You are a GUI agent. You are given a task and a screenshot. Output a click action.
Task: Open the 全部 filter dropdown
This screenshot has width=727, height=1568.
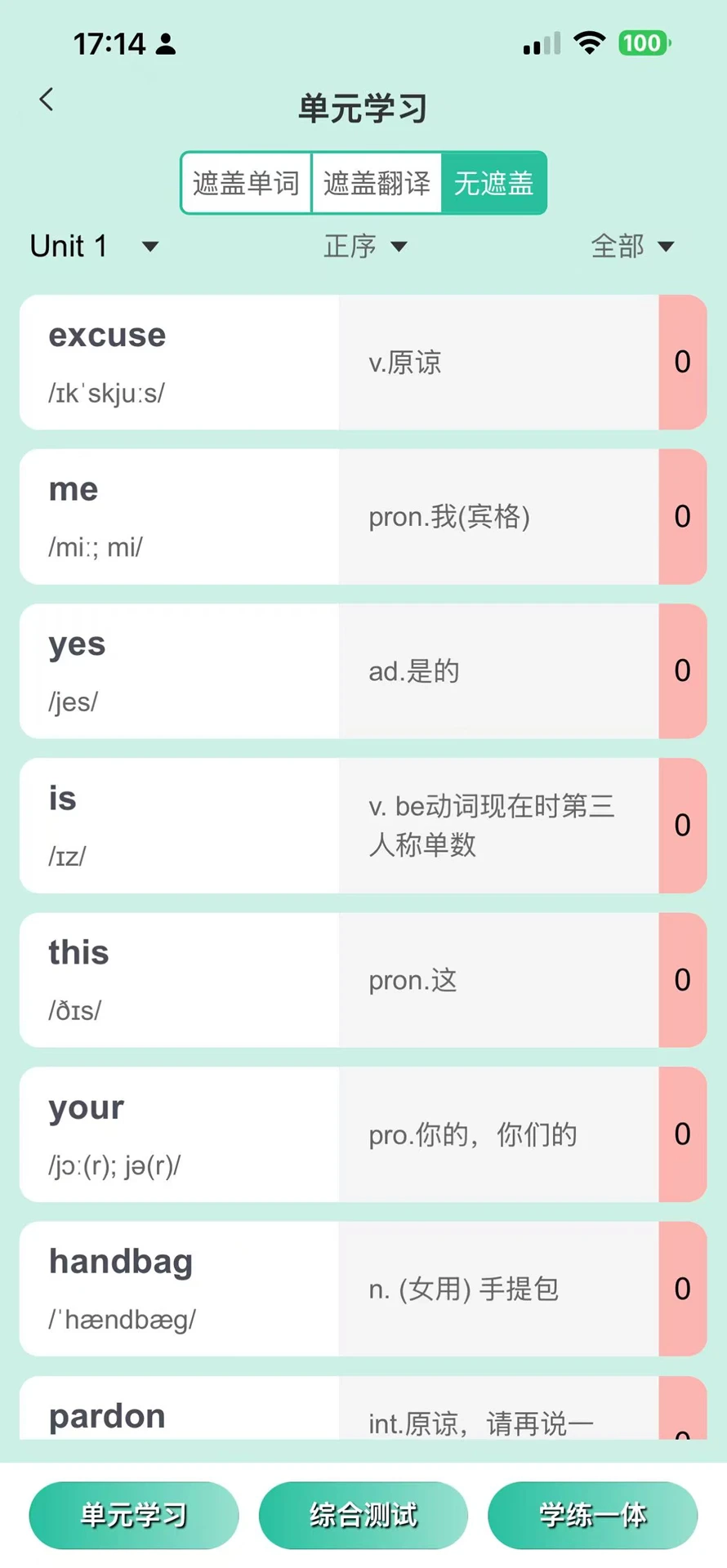[x=633, y=246]
